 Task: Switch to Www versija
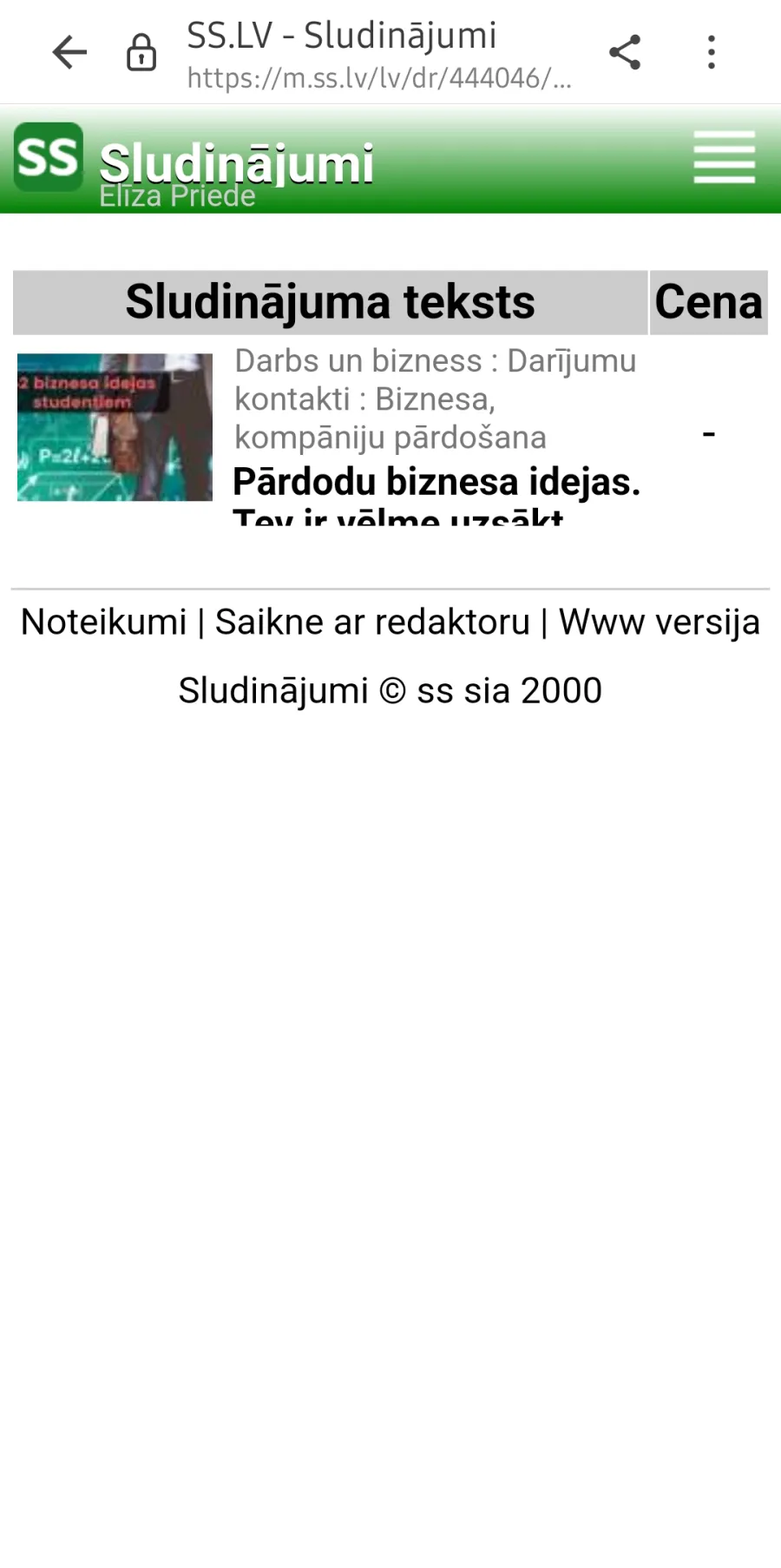[660, 622]
